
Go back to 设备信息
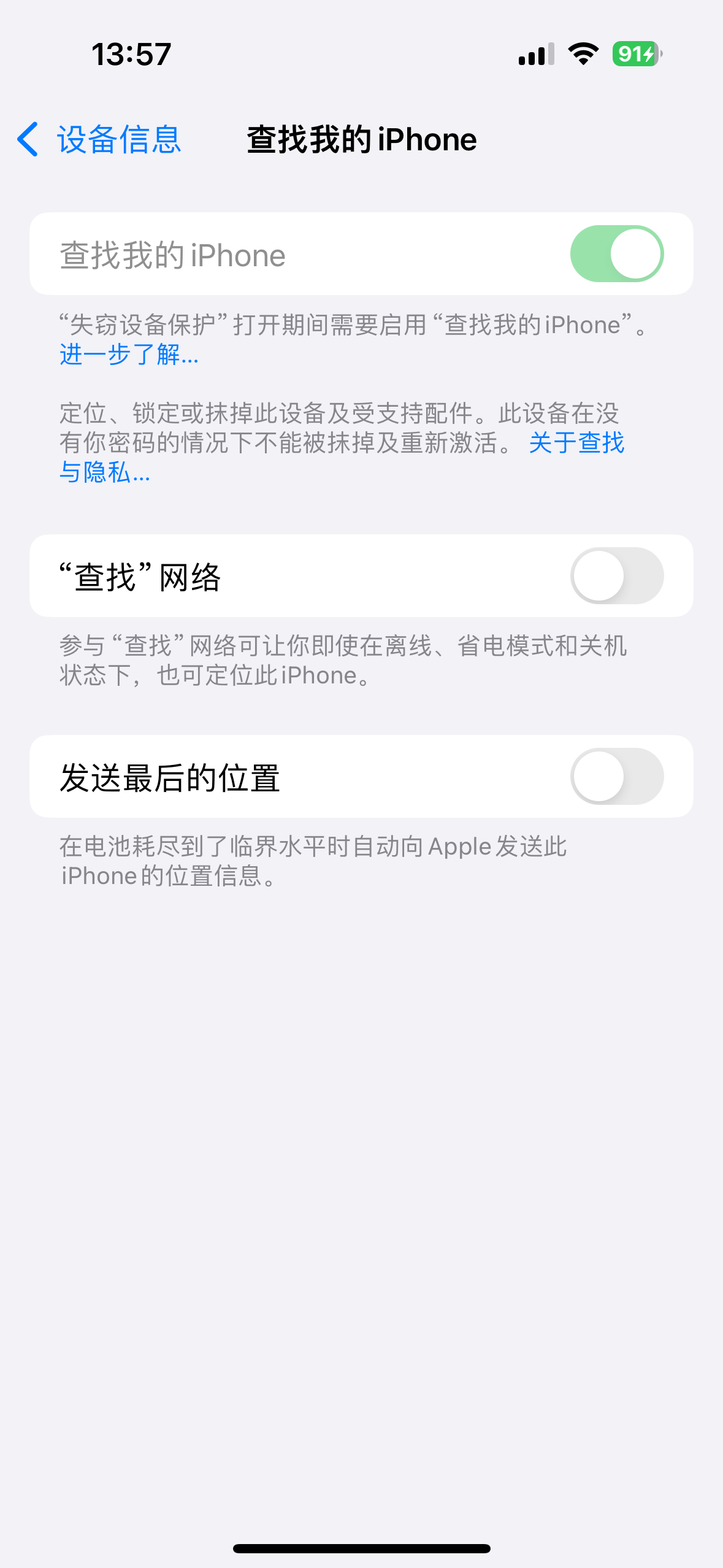click(x=98, y=139)
